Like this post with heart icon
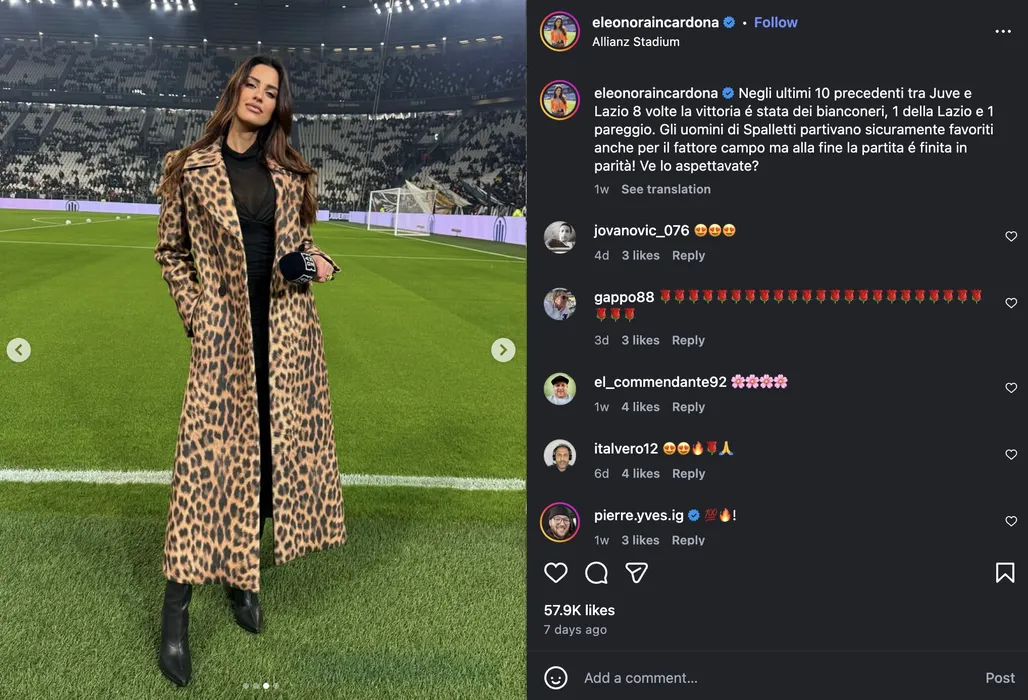 pyautogui.click(x=556, y=572)
